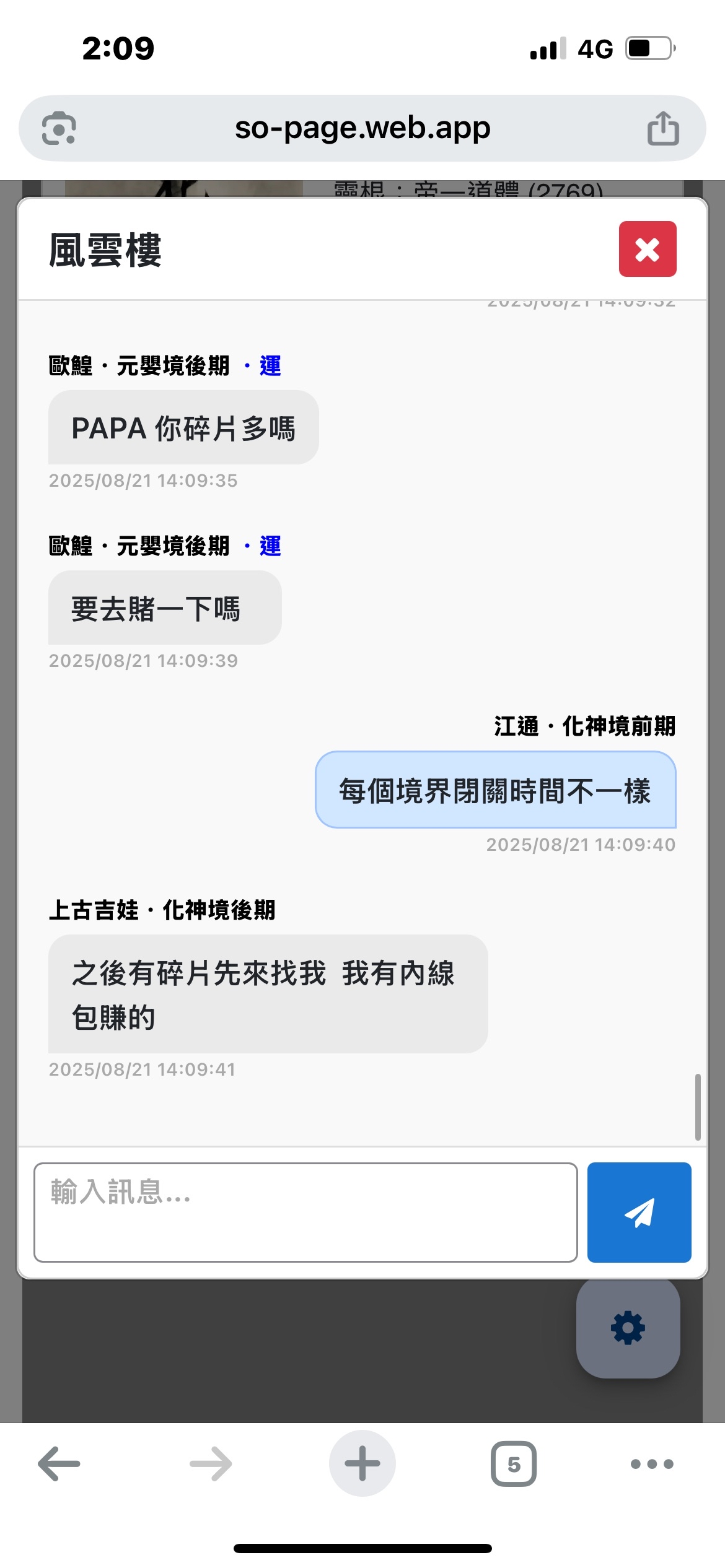
Task: Send the chat message
Action: [639, 1212]
